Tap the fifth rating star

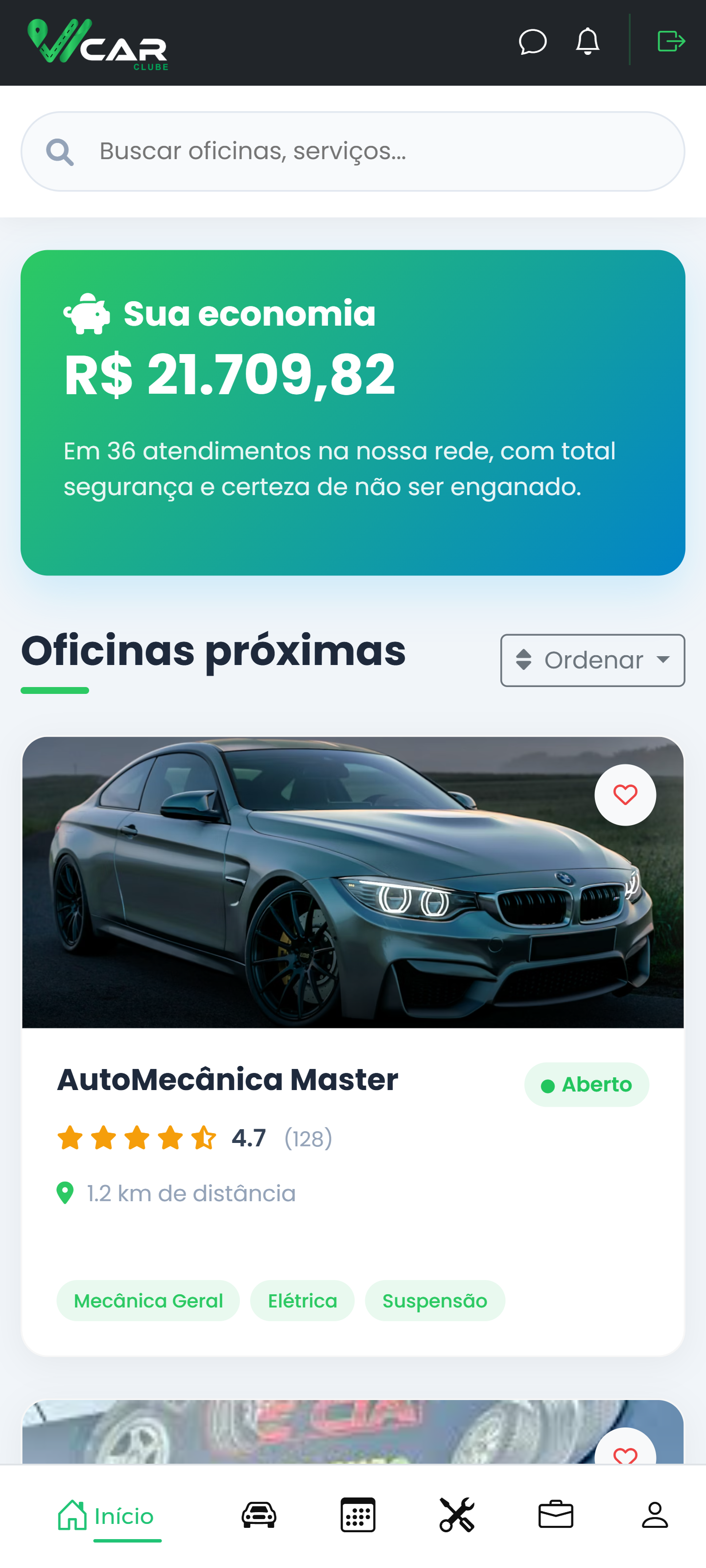click(x=204, y=1138)
